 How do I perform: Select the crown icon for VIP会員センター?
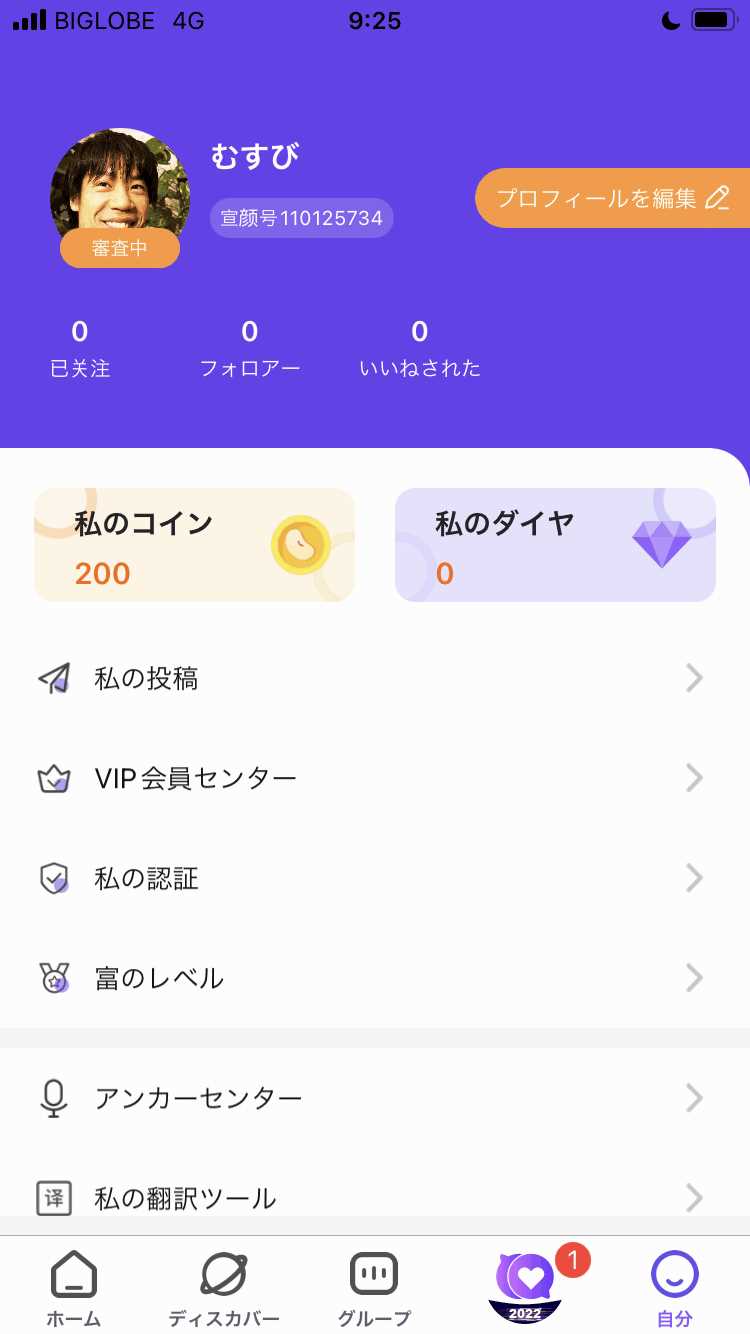[x=55, y=778]
